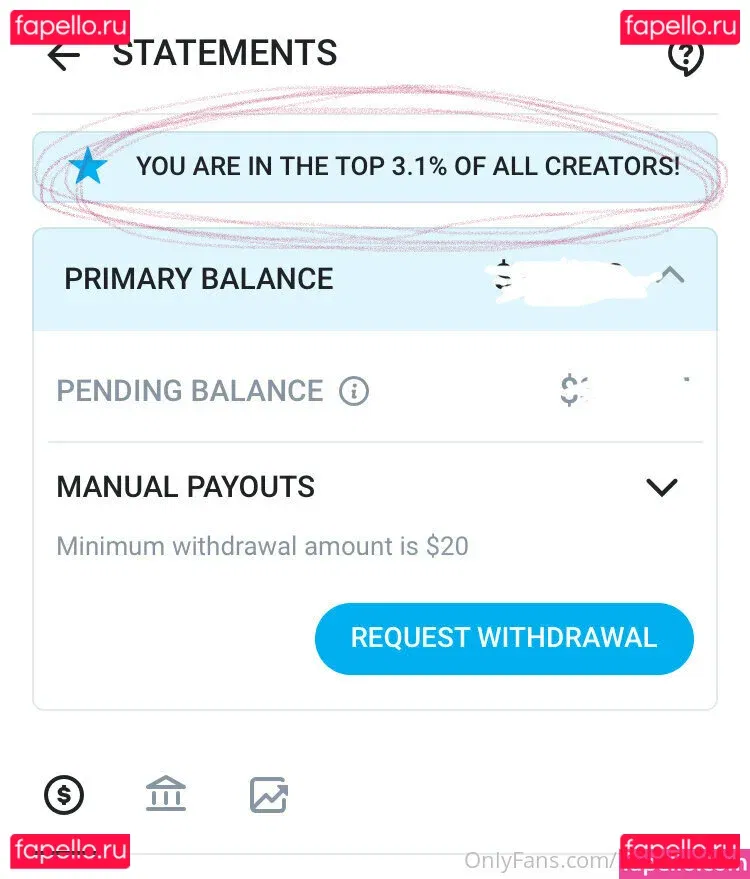Open the help chat icon
The width and height of the screenshot is (750, 879).
coord(685,57)
